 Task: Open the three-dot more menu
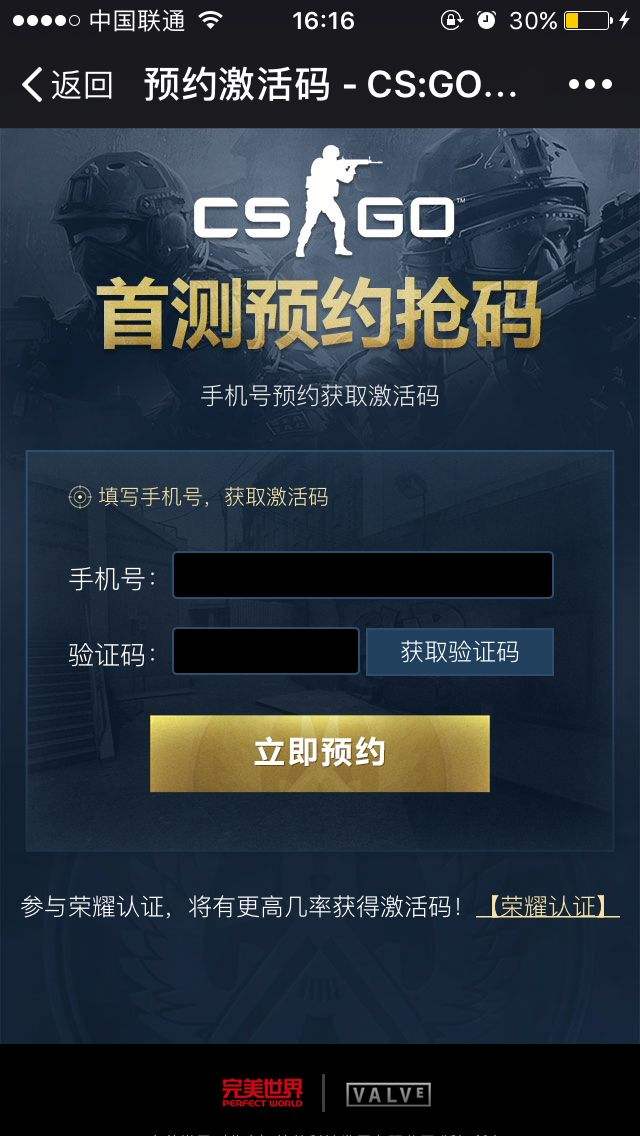(591, 85)
